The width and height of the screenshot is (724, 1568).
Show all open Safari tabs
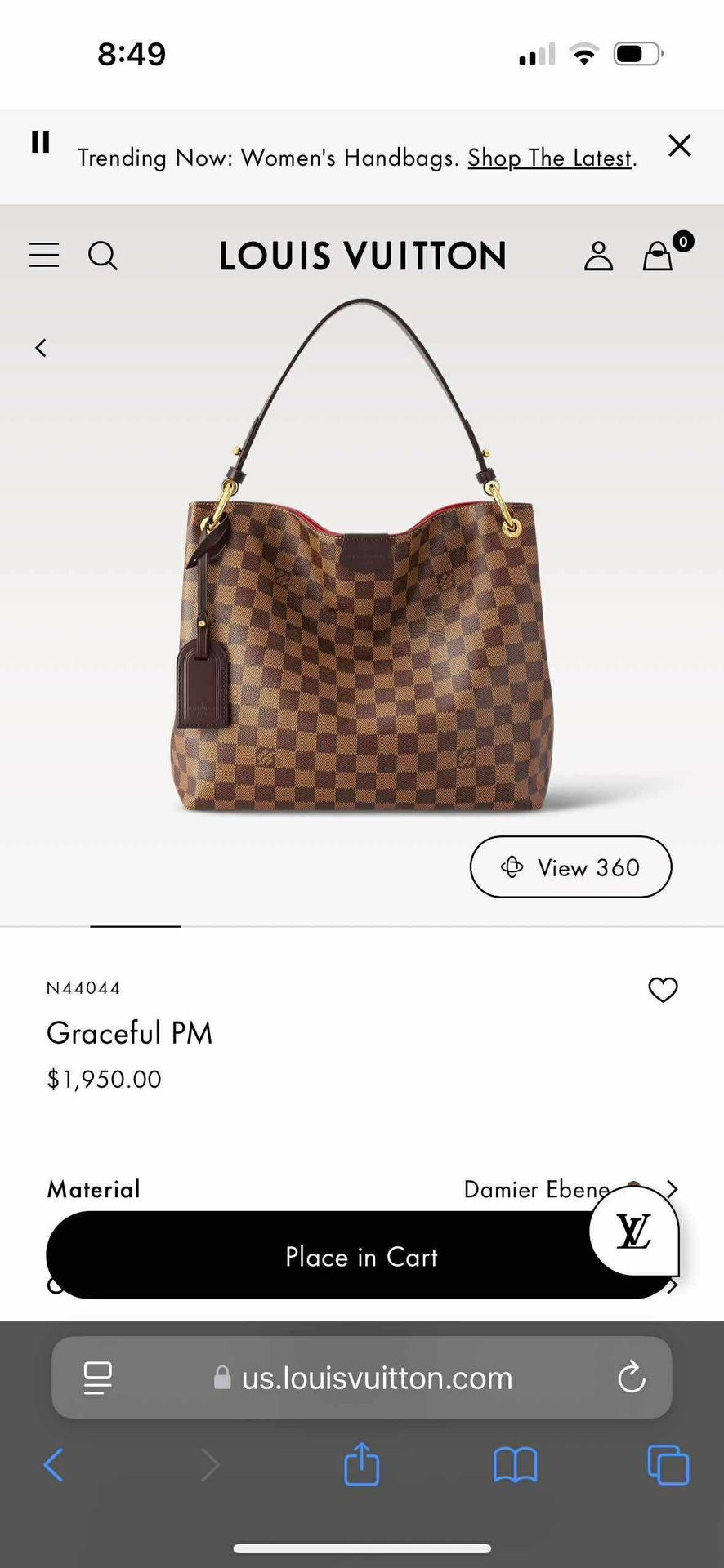pos(668,1465)
